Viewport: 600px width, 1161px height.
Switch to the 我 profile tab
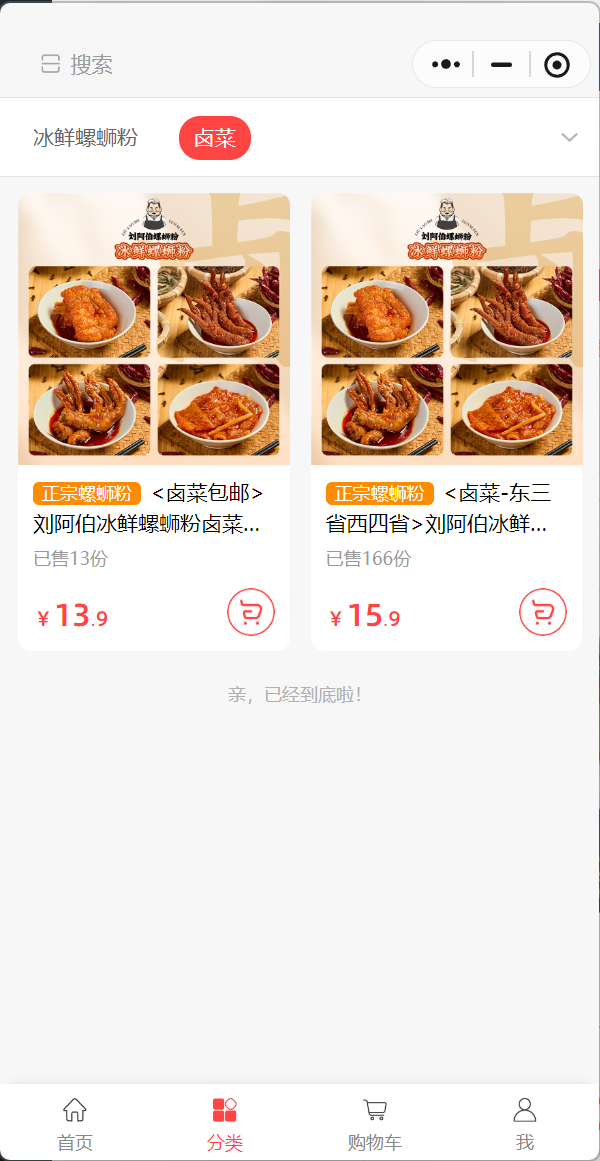pos(525,1124)
